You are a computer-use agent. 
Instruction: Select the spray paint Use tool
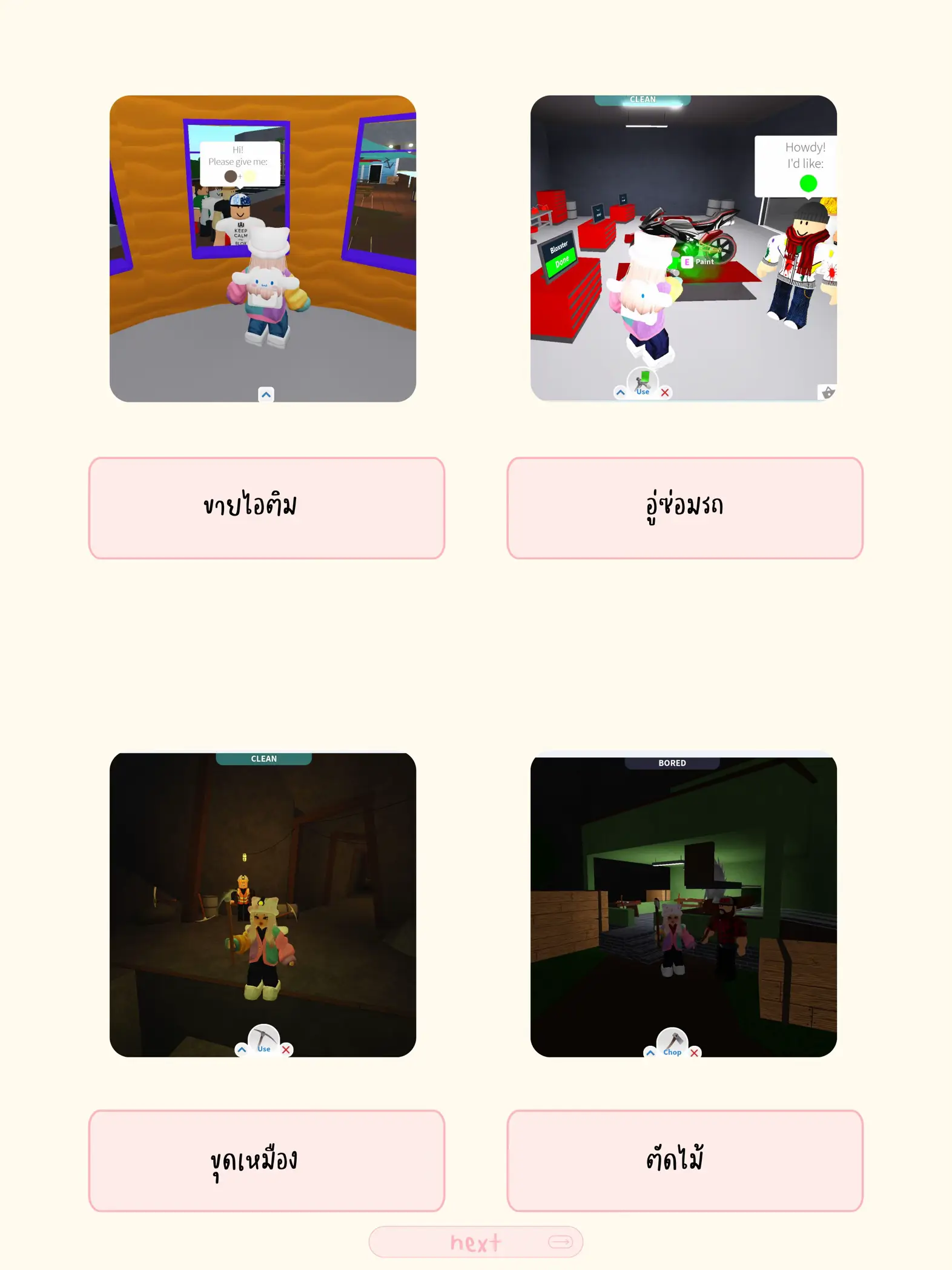[x=643, y=384]
